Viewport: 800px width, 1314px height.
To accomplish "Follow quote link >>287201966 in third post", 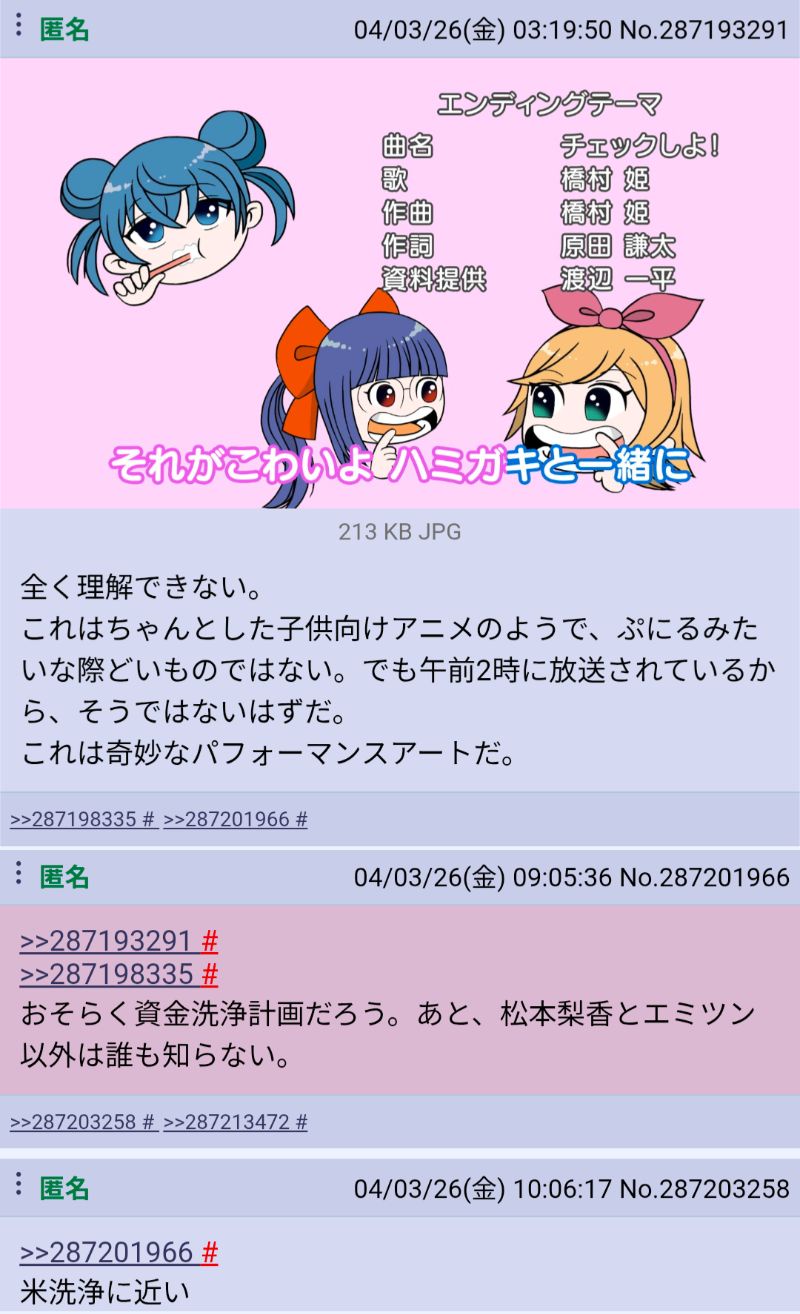I will [105, 1252].
